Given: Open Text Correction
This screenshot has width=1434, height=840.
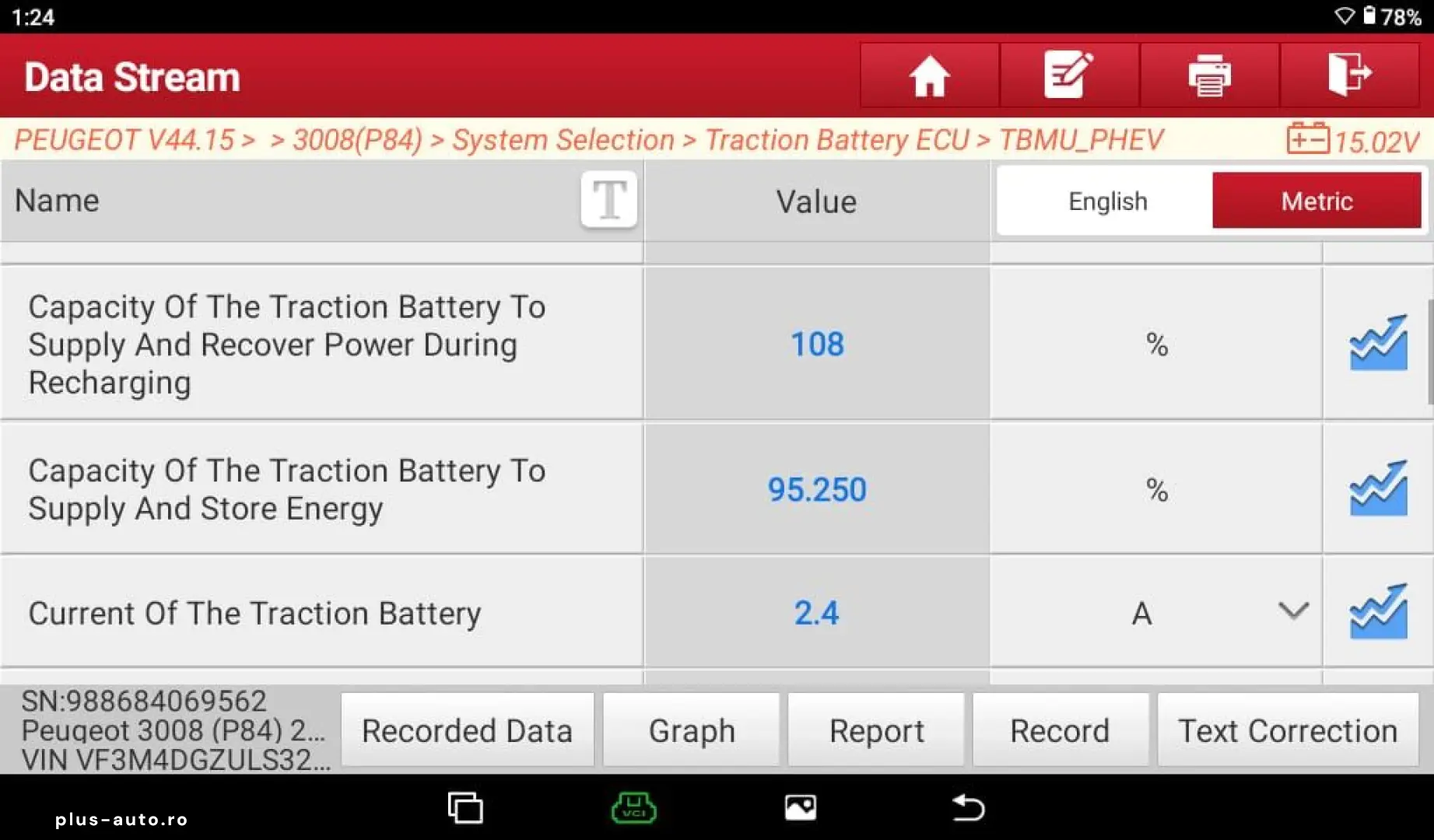Looking at the screenshot, I should point(1288,730).
